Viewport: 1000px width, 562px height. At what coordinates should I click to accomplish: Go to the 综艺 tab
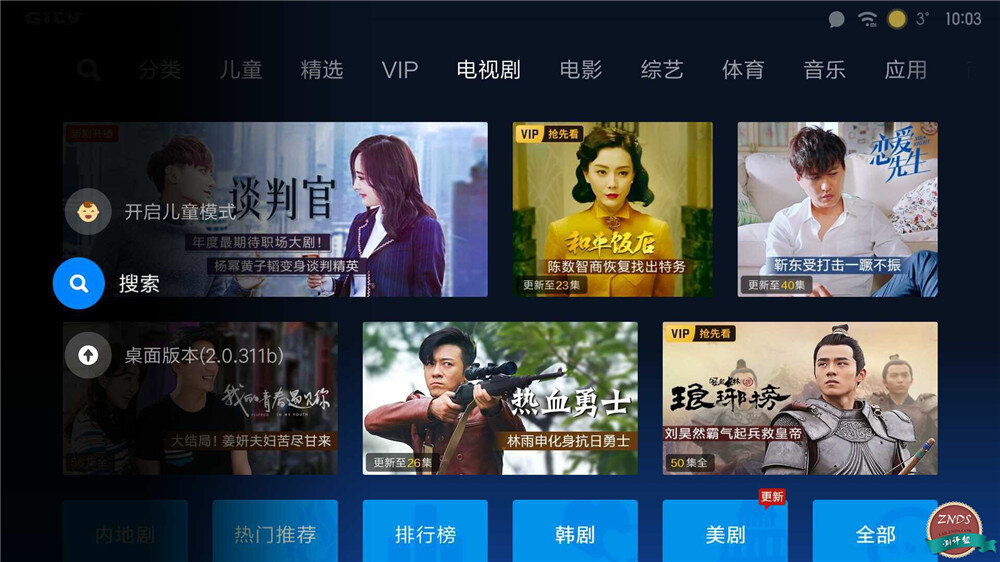pyautogui.click(x=662, y=70)
